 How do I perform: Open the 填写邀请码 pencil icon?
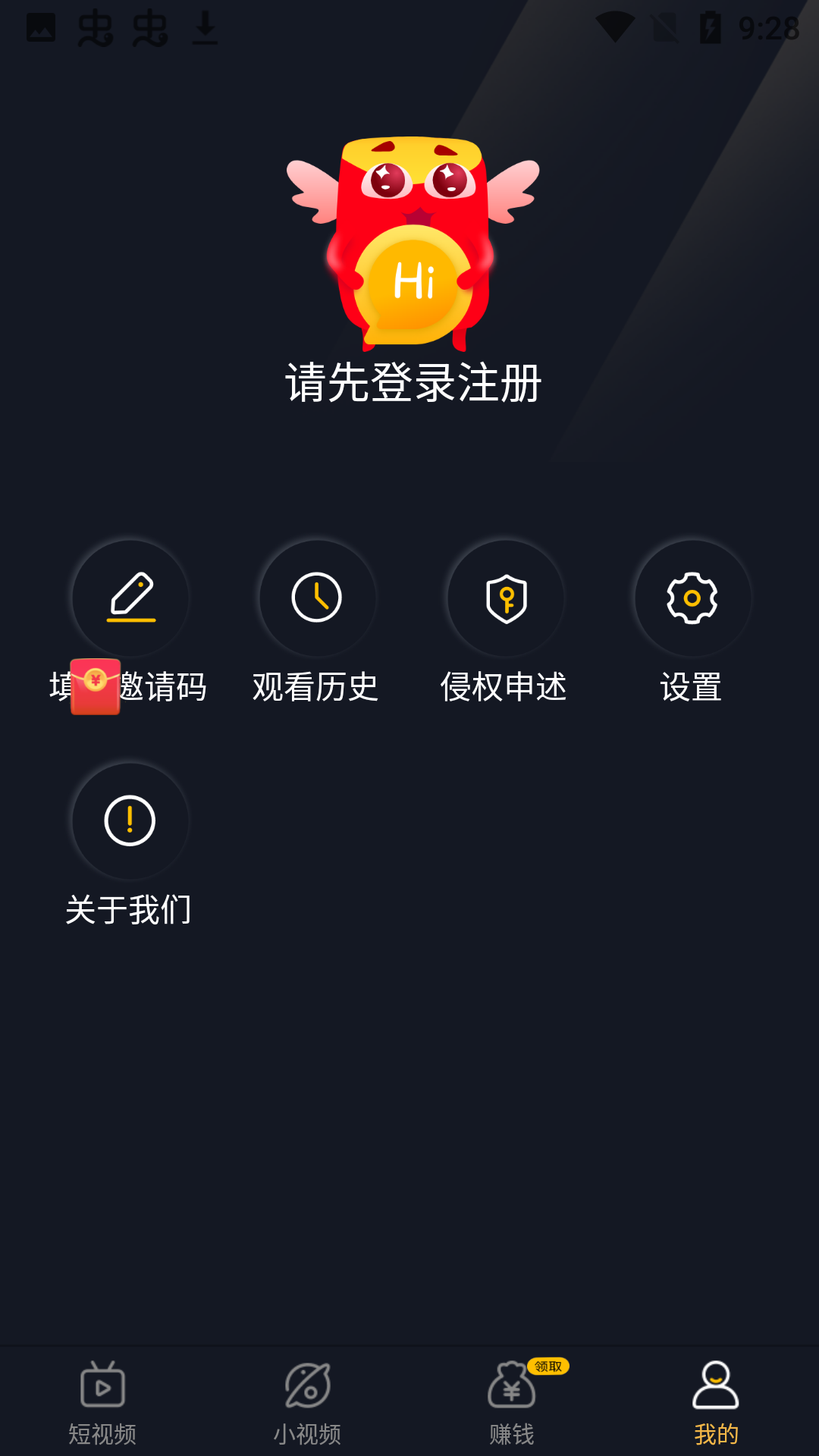coord(129,598)
